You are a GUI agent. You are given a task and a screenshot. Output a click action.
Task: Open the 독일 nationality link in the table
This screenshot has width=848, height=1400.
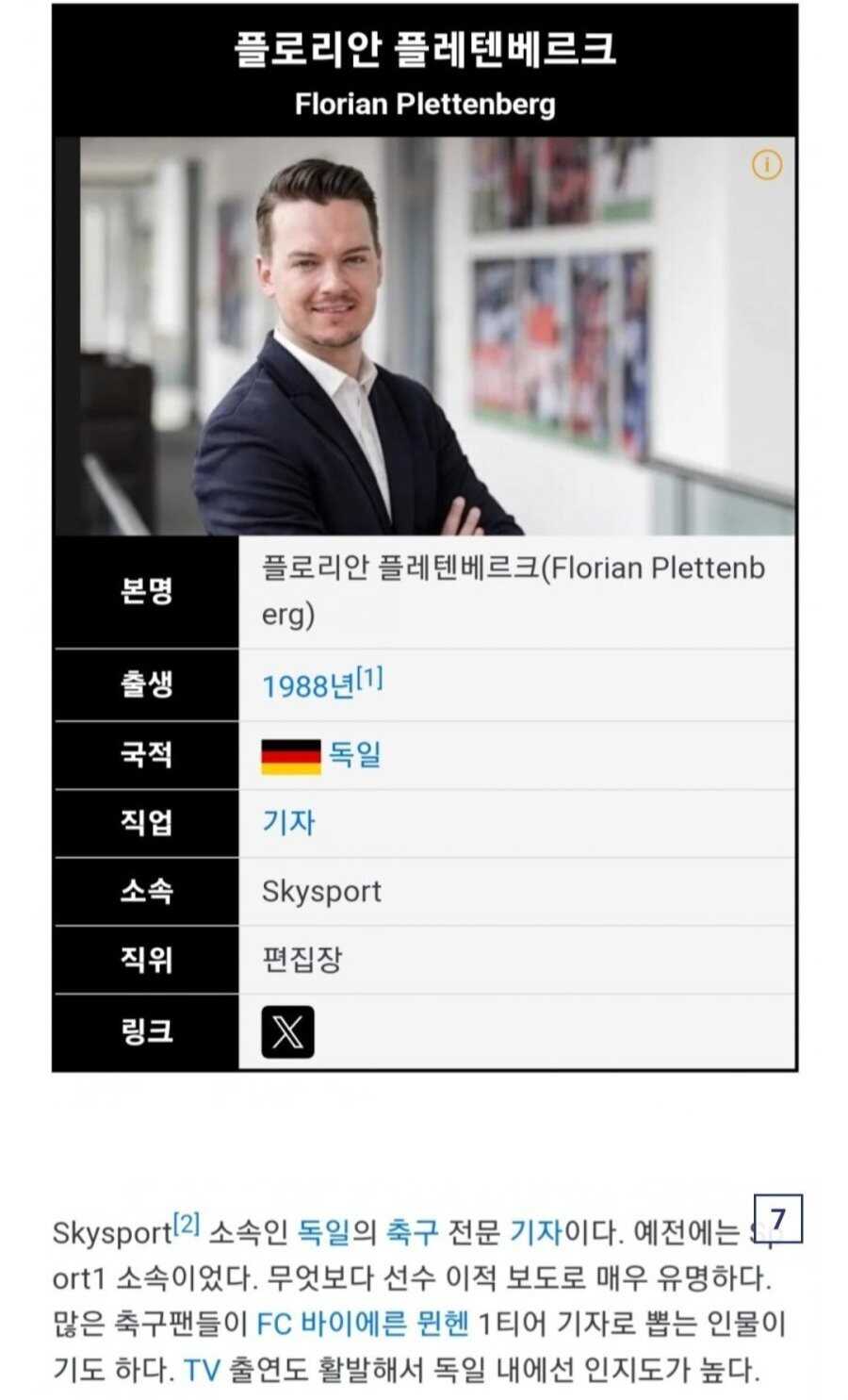point(353,755)
